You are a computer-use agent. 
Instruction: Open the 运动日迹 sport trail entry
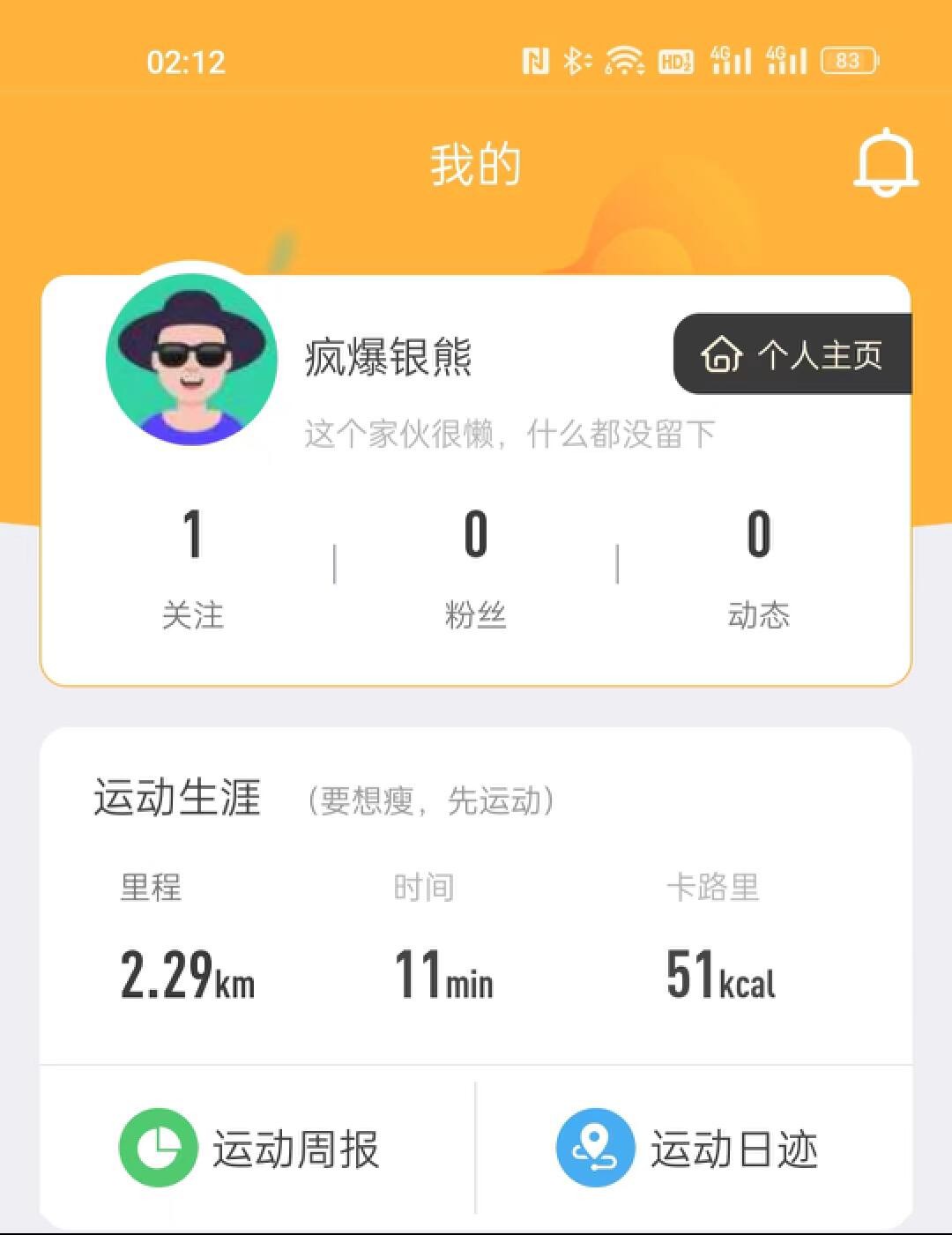coord(734,1146)
